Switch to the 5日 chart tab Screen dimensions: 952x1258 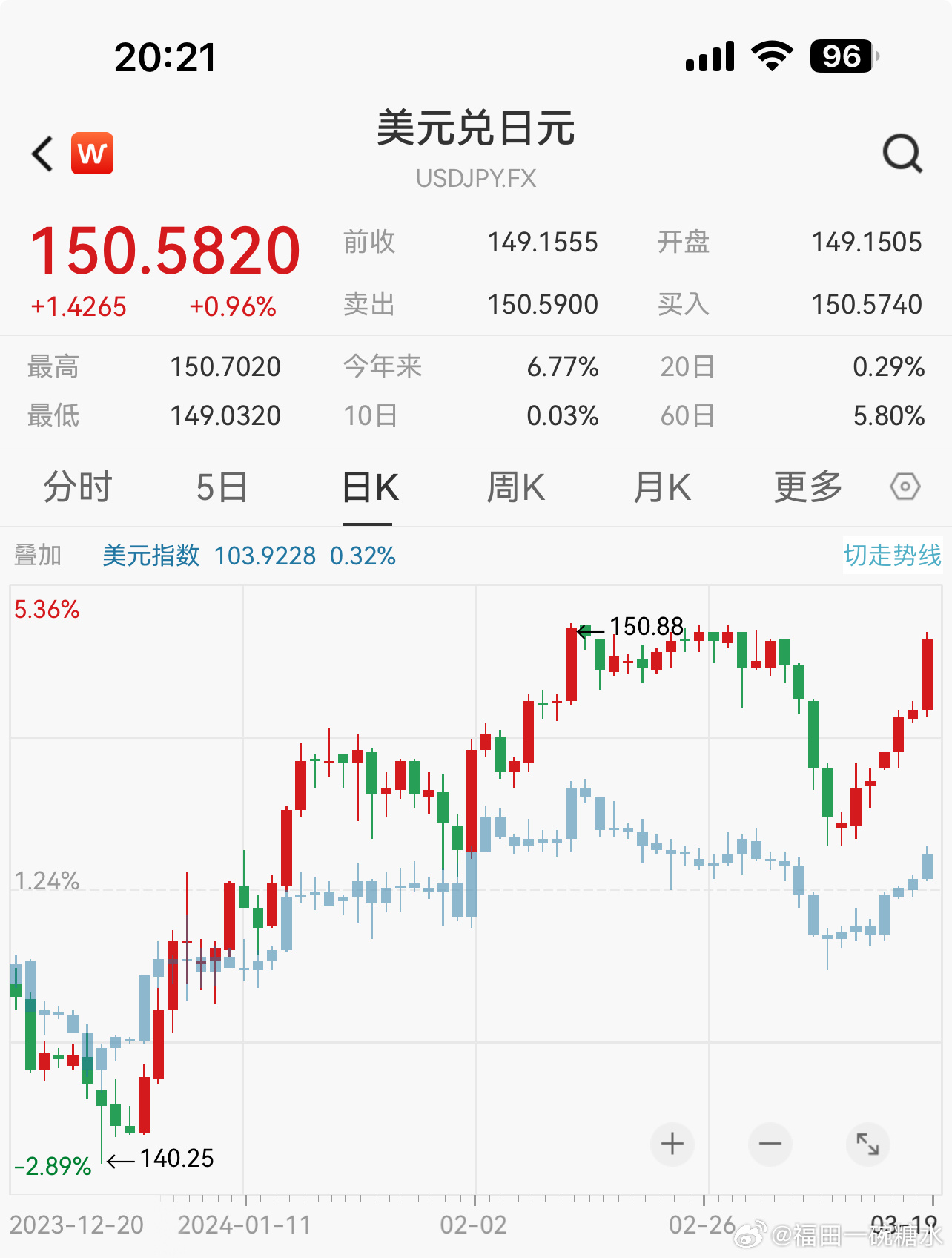point(221,487)
